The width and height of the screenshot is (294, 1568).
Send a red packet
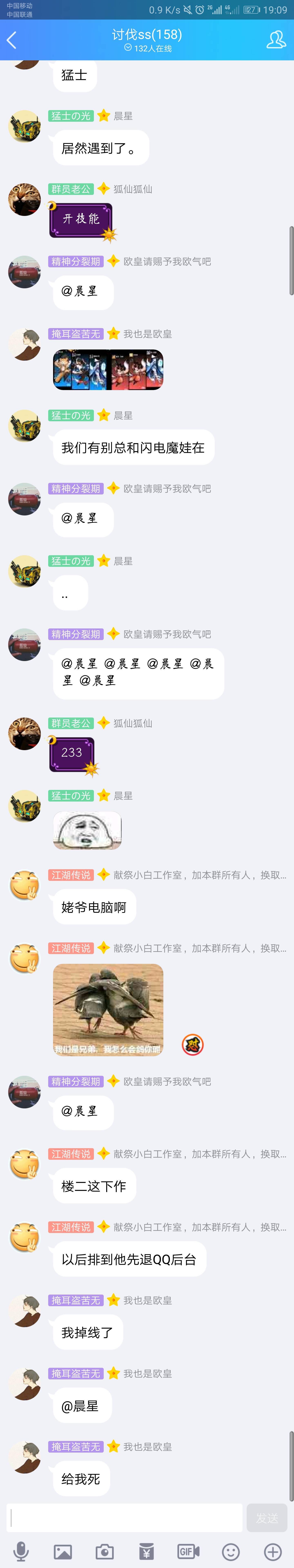(x=146, y=1551)
